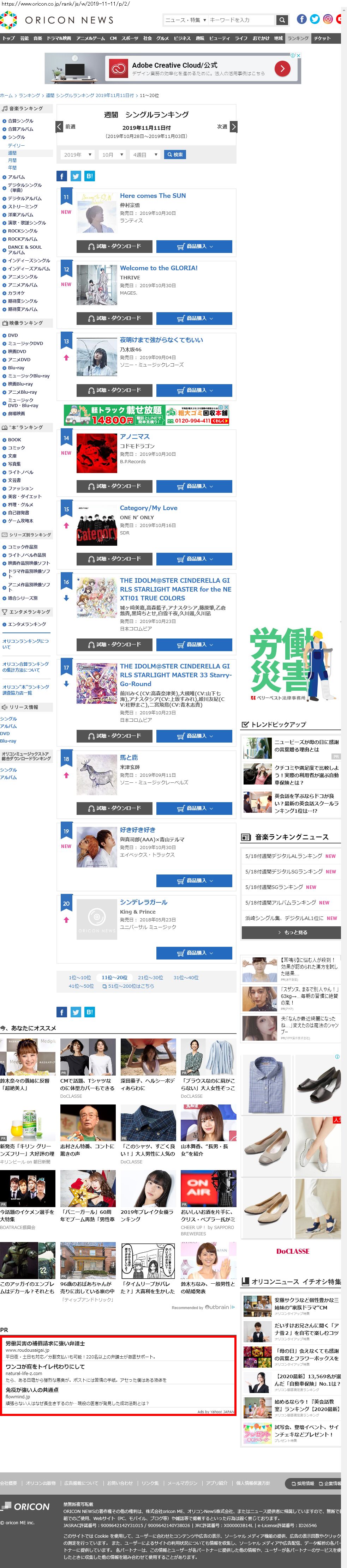Image resolution: width=347 pixels, height=1568 pixels.
Task: Tap 商品購入 button for アノニマス
Action: pos(194,486)
